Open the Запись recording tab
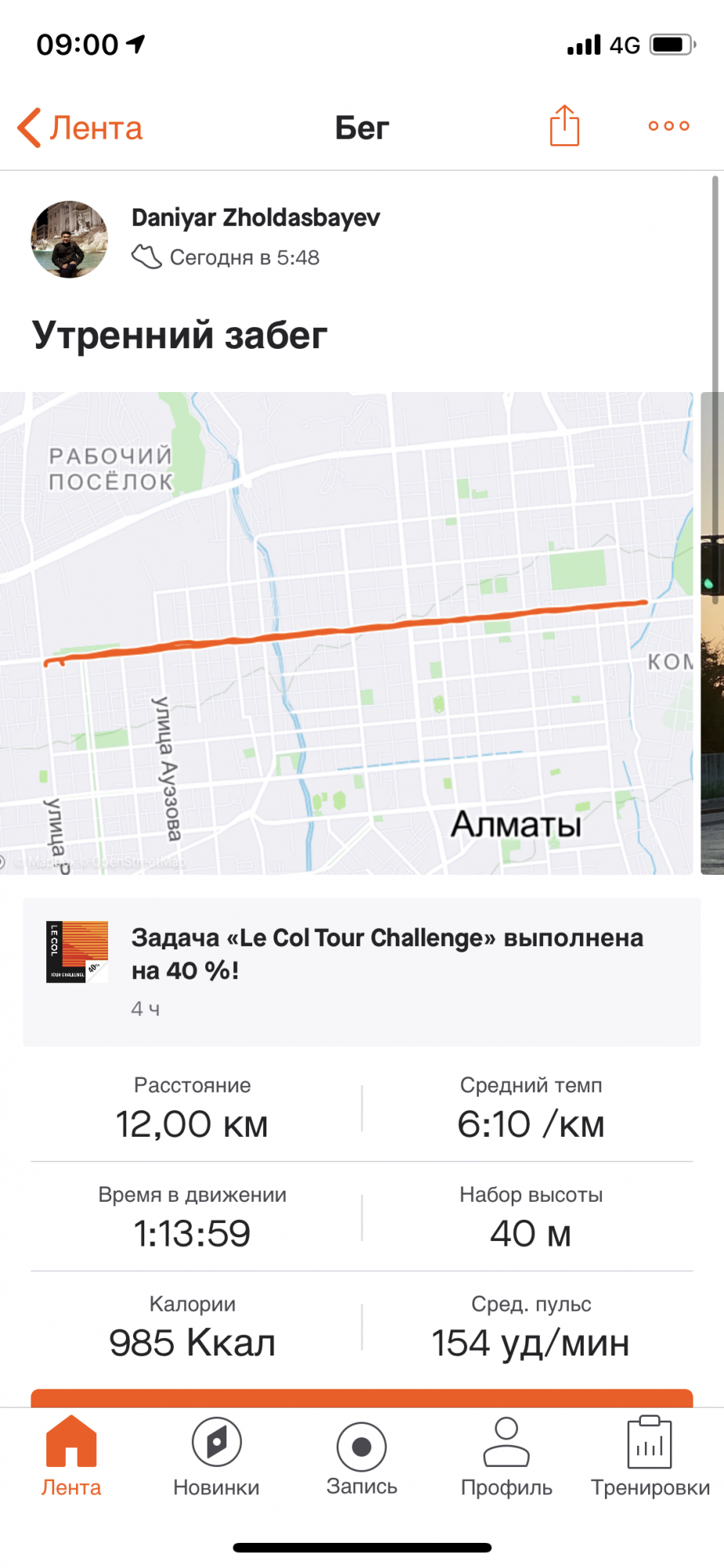724x1568 pixels. (361, 1457)
